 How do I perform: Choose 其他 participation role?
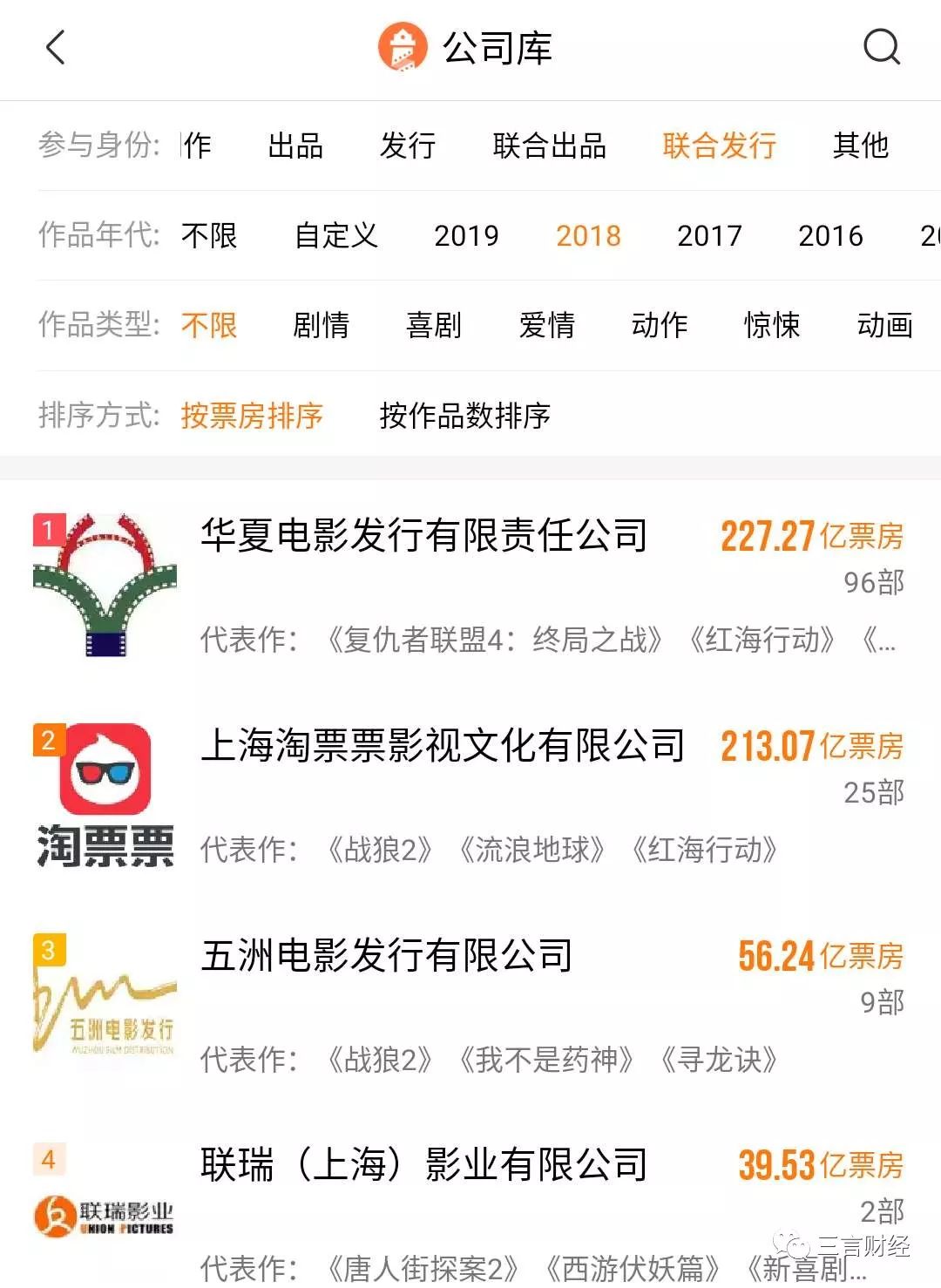860,146
